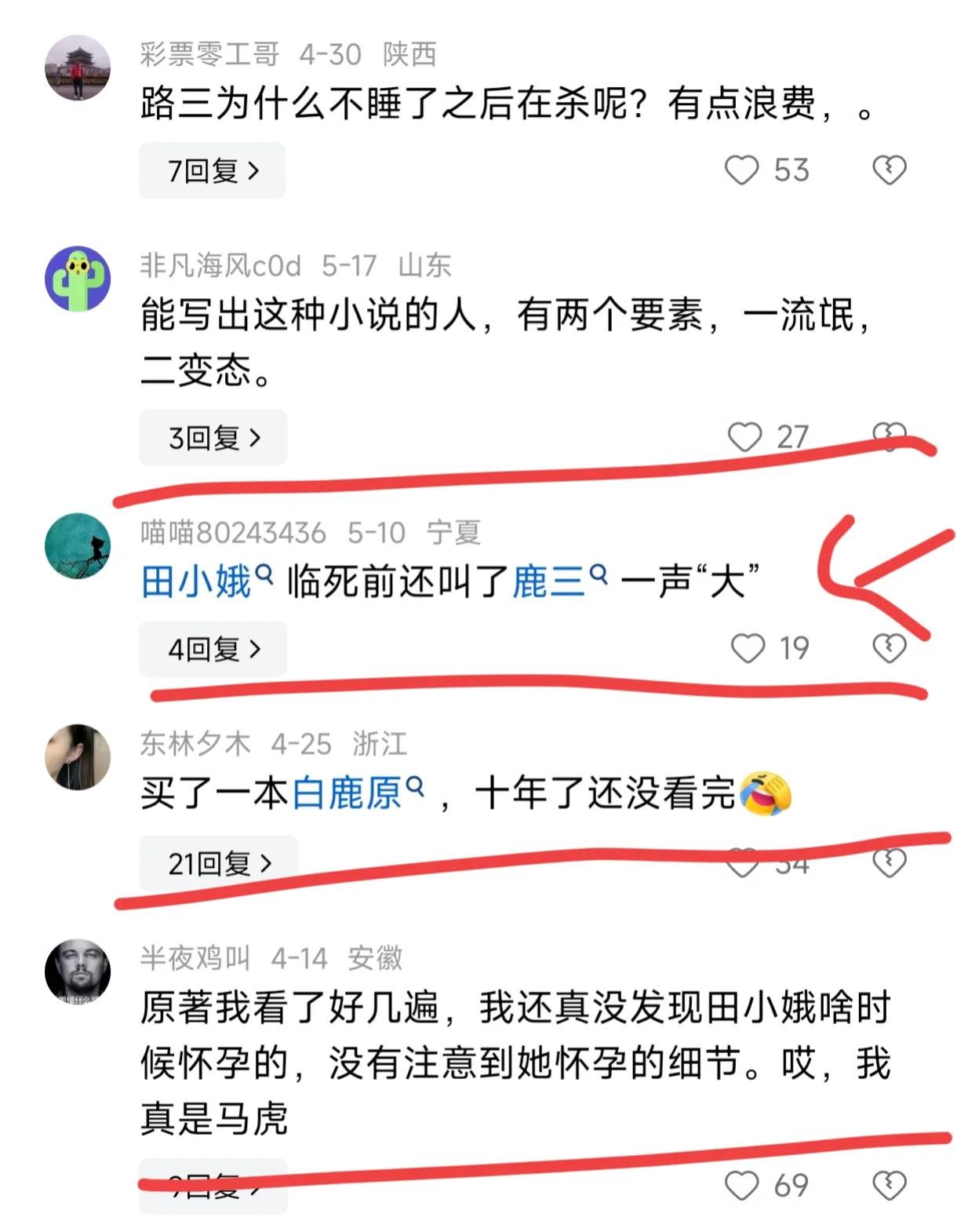Image resolution: width=957 pixels, height=1232 pixels.
Task: Open 半夜鸡叫's profile avatar
Action: pyautogui.click(x=77, y=971)
